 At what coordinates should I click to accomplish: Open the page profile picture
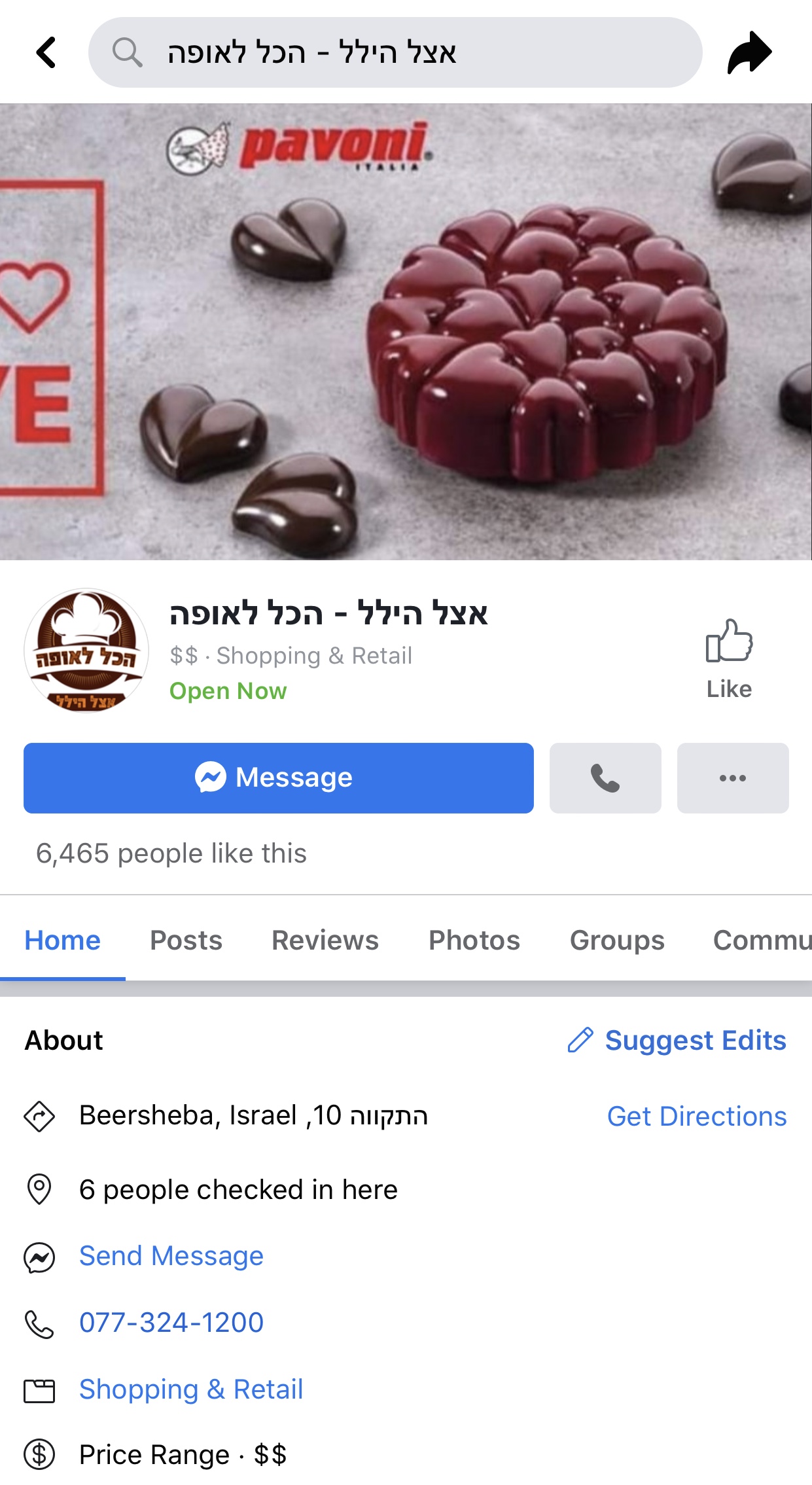(x=86, y=651)
